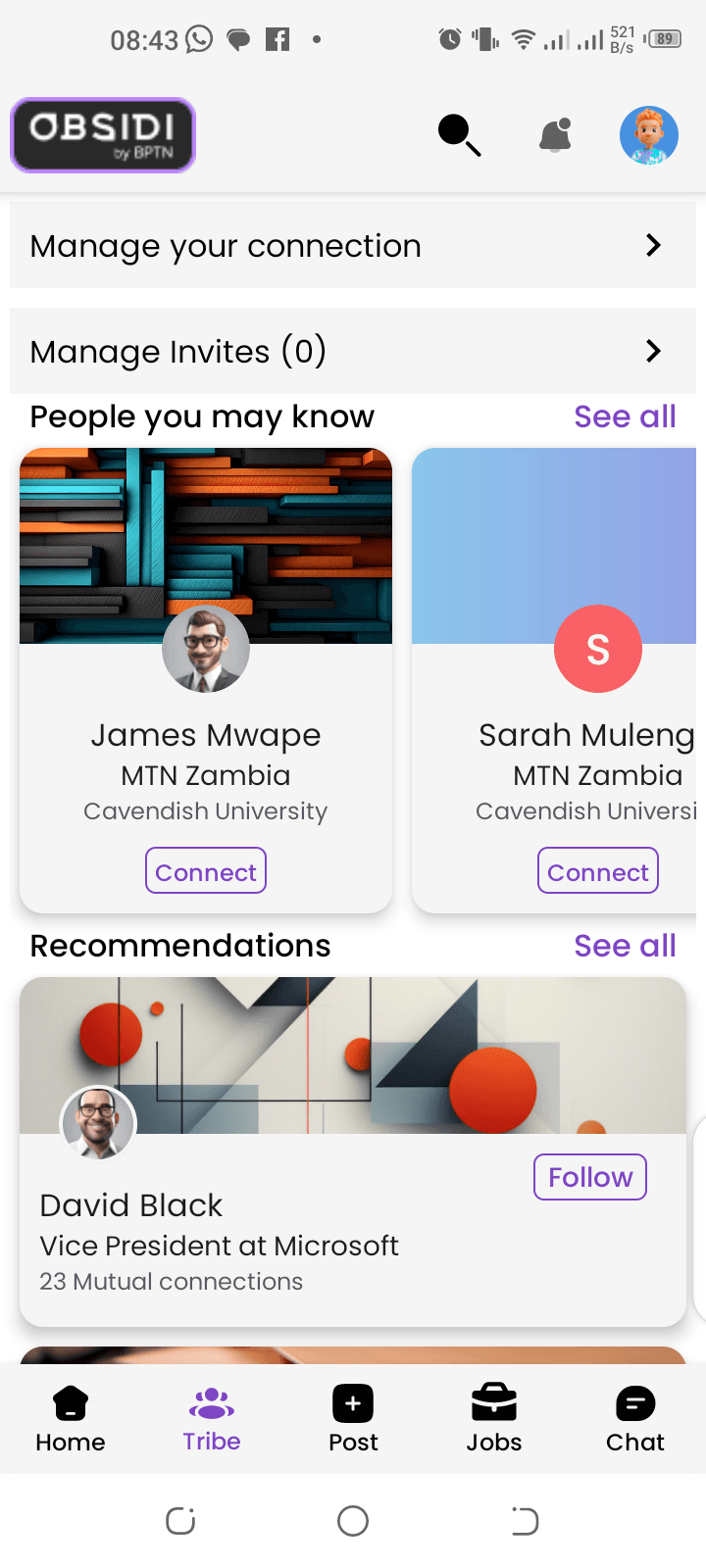Open the notifications bell
Screen dimensions: 706x1568
tap(555, 135)
